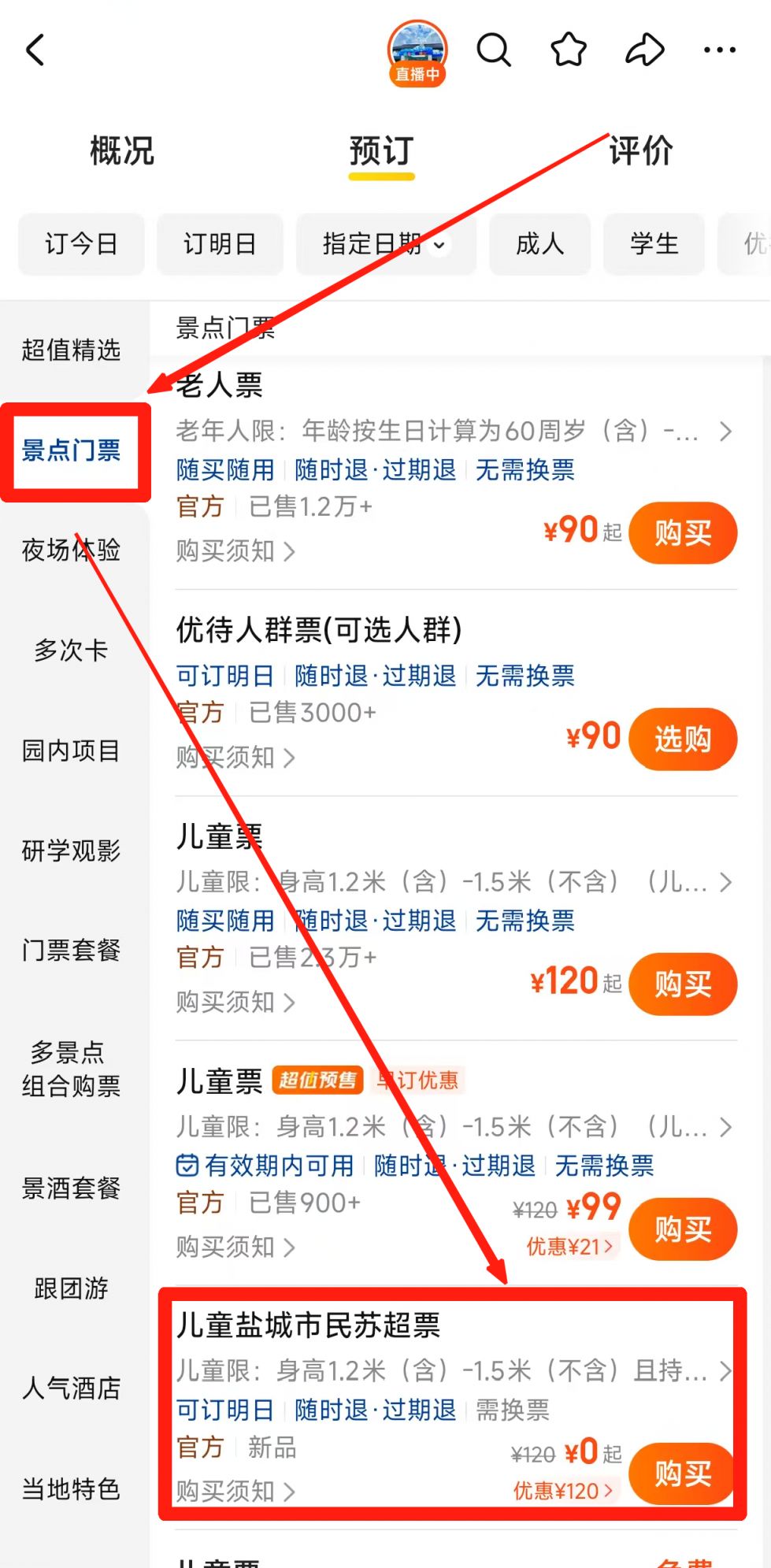Viewport: 771px width, 1568px height.
Task: Open the 指定日期 date picker
Action: point(385,244)
